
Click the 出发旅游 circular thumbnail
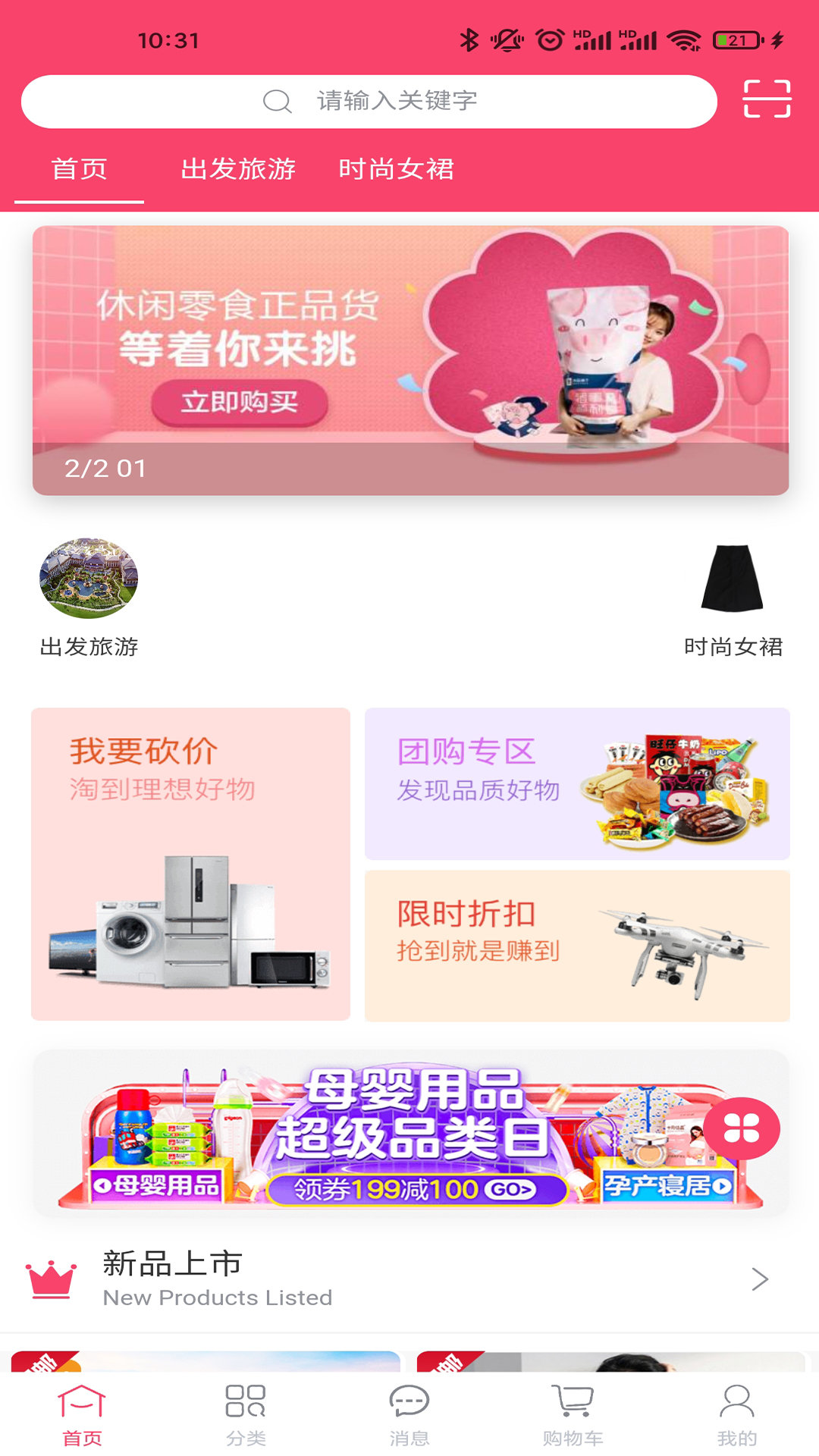tap(89, 578)
